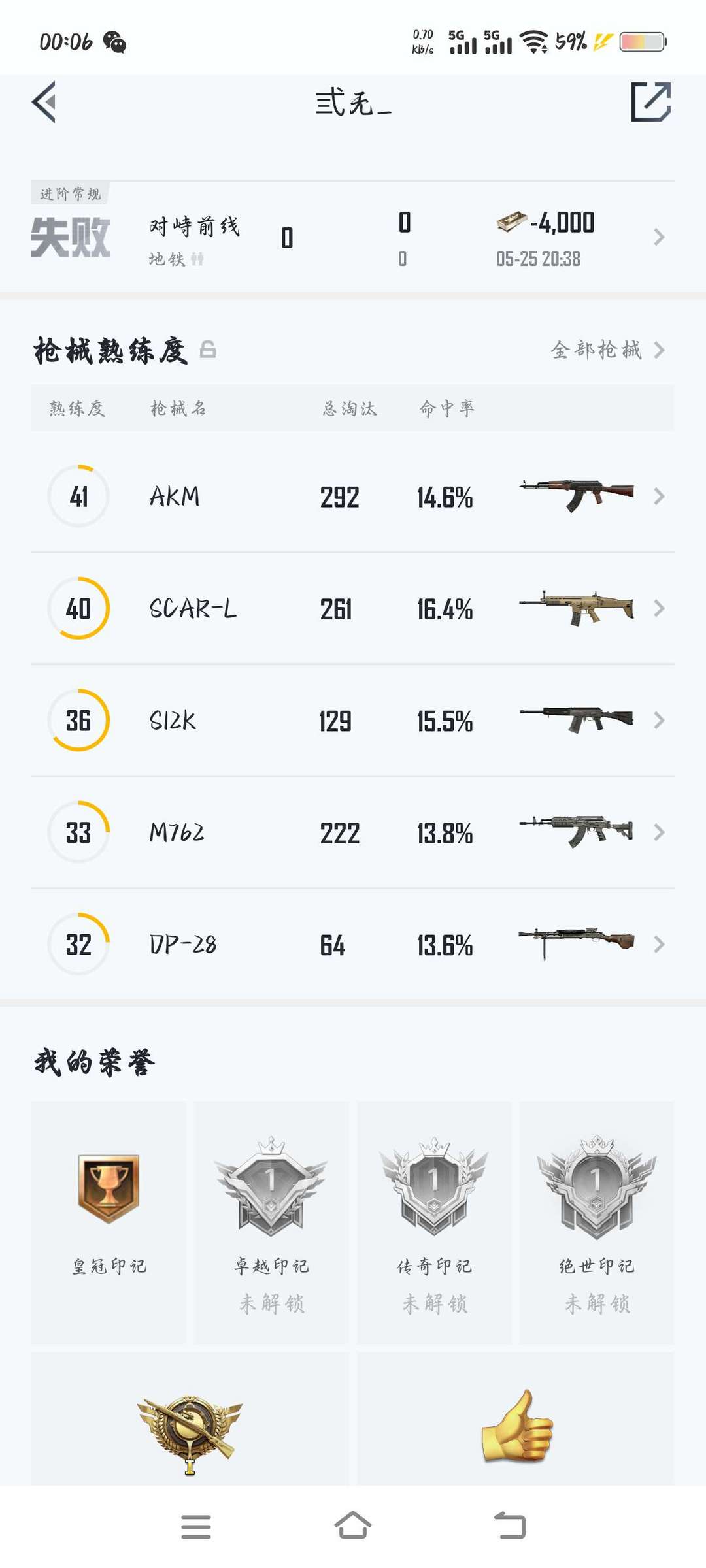
Task: Select the M762 weapon row
Action: [353, 832]
